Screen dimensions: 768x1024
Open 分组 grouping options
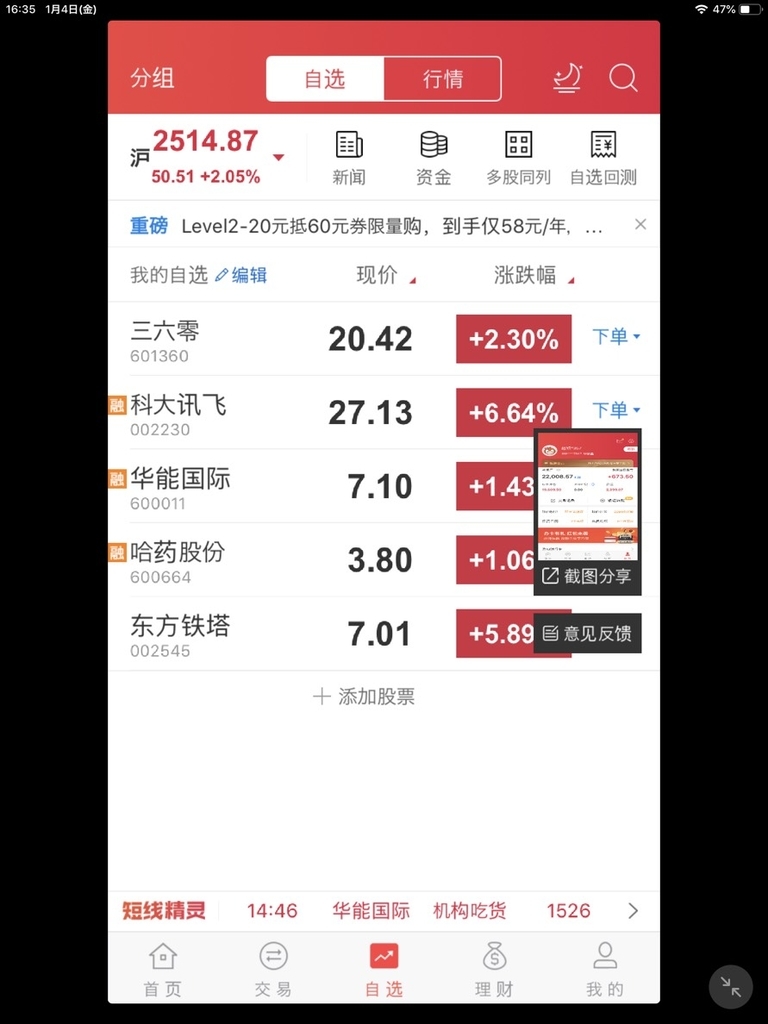(152, 79)
